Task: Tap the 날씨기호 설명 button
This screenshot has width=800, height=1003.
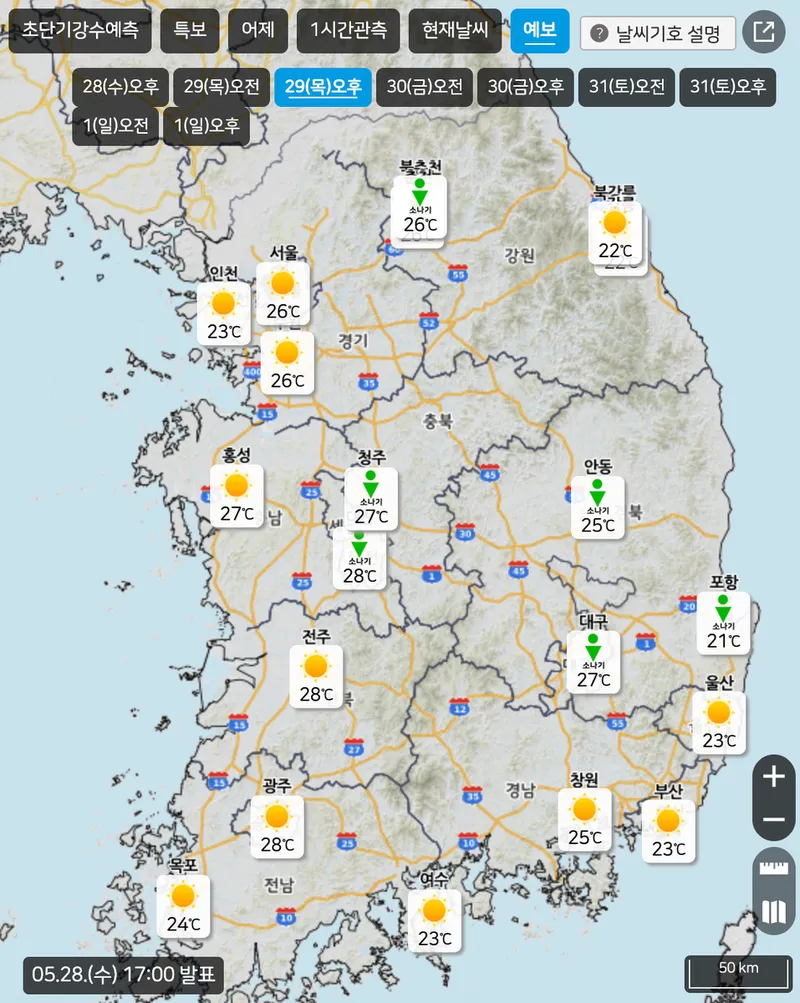Action: (657, 33)
